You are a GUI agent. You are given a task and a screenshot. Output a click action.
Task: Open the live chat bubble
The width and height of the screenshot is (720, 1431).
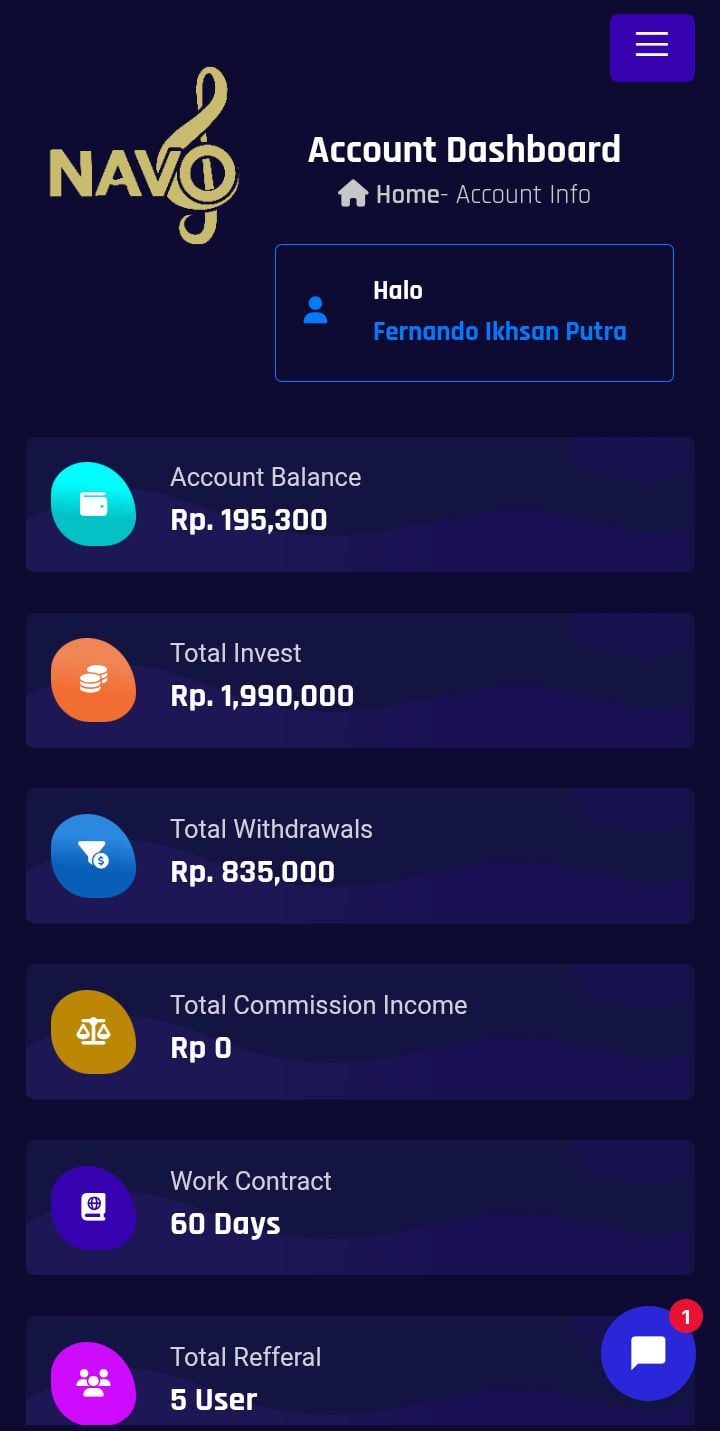pos(648,1353)
